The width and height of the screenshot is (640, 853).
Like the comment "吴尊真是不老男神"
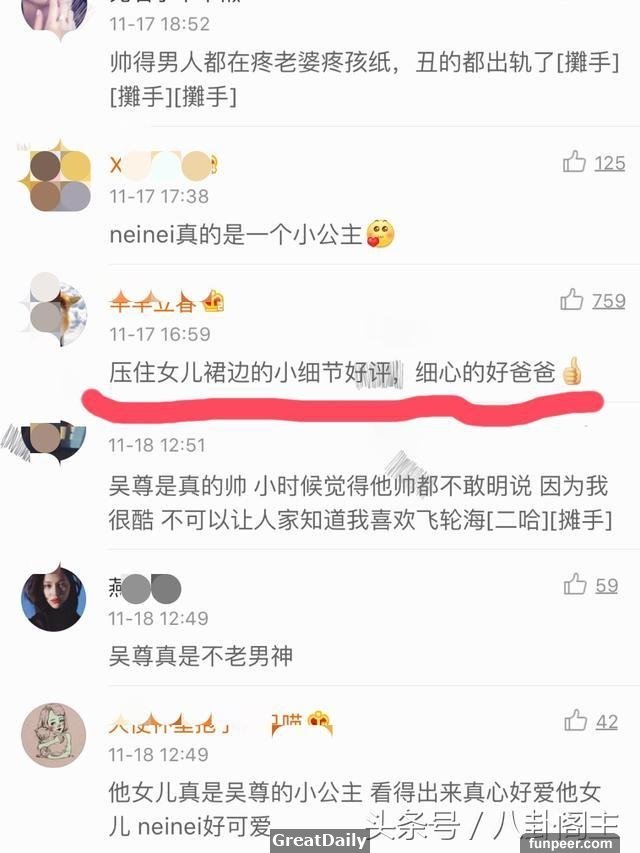click(x=575, y=584)
